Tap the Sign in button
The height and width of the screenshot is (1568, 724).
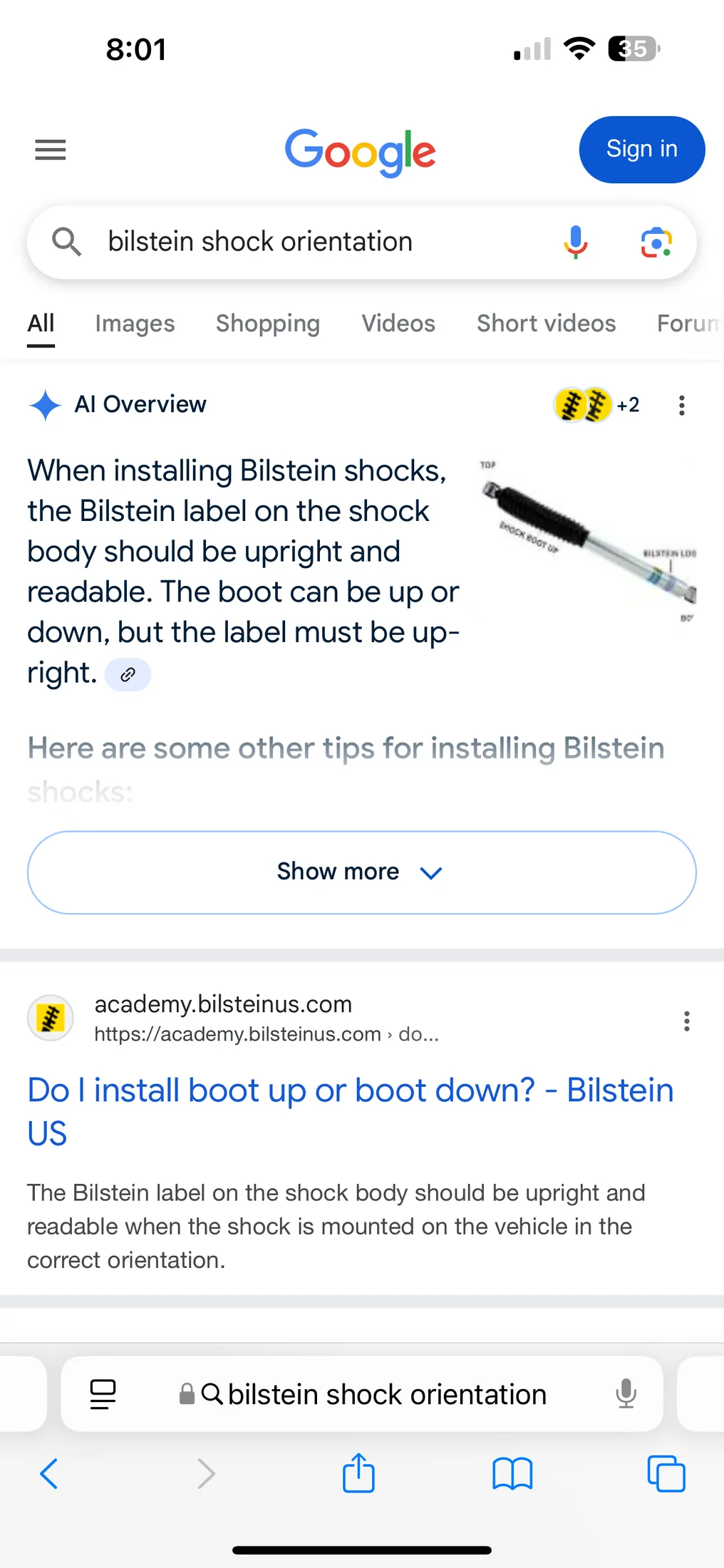click(x=641, y=150)
